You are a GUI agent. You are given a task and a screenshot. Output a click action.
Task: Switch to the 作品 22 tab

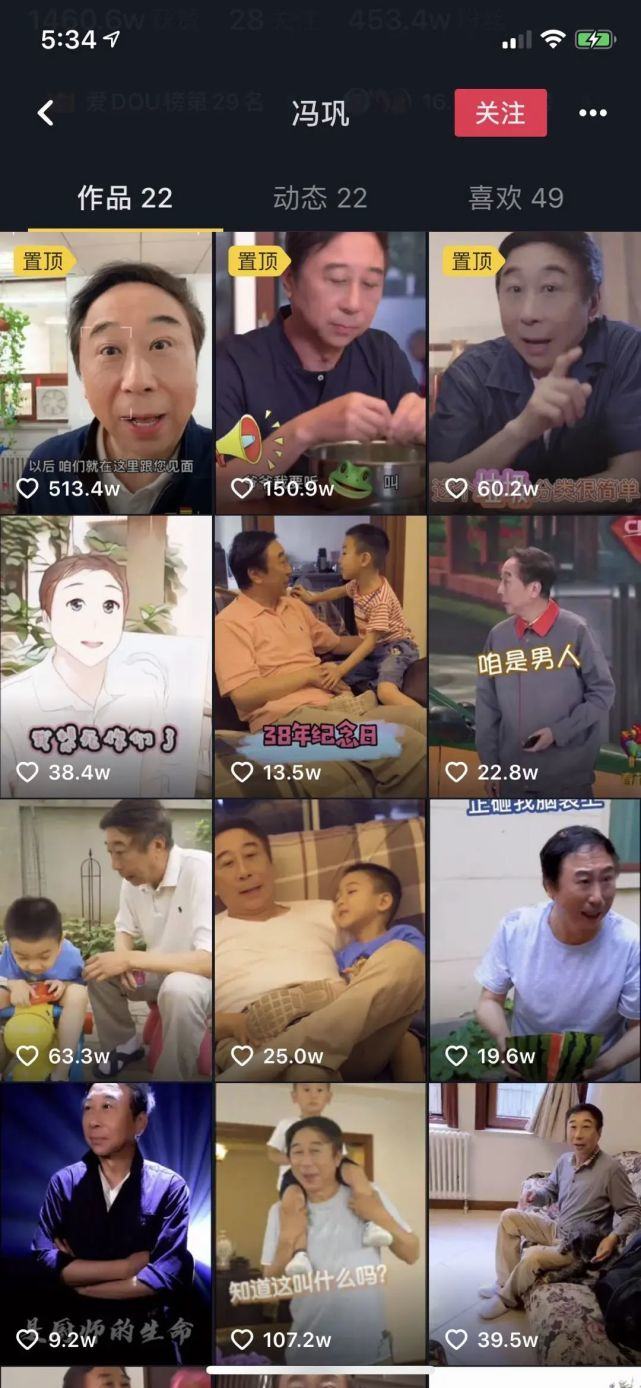point(125,198)
